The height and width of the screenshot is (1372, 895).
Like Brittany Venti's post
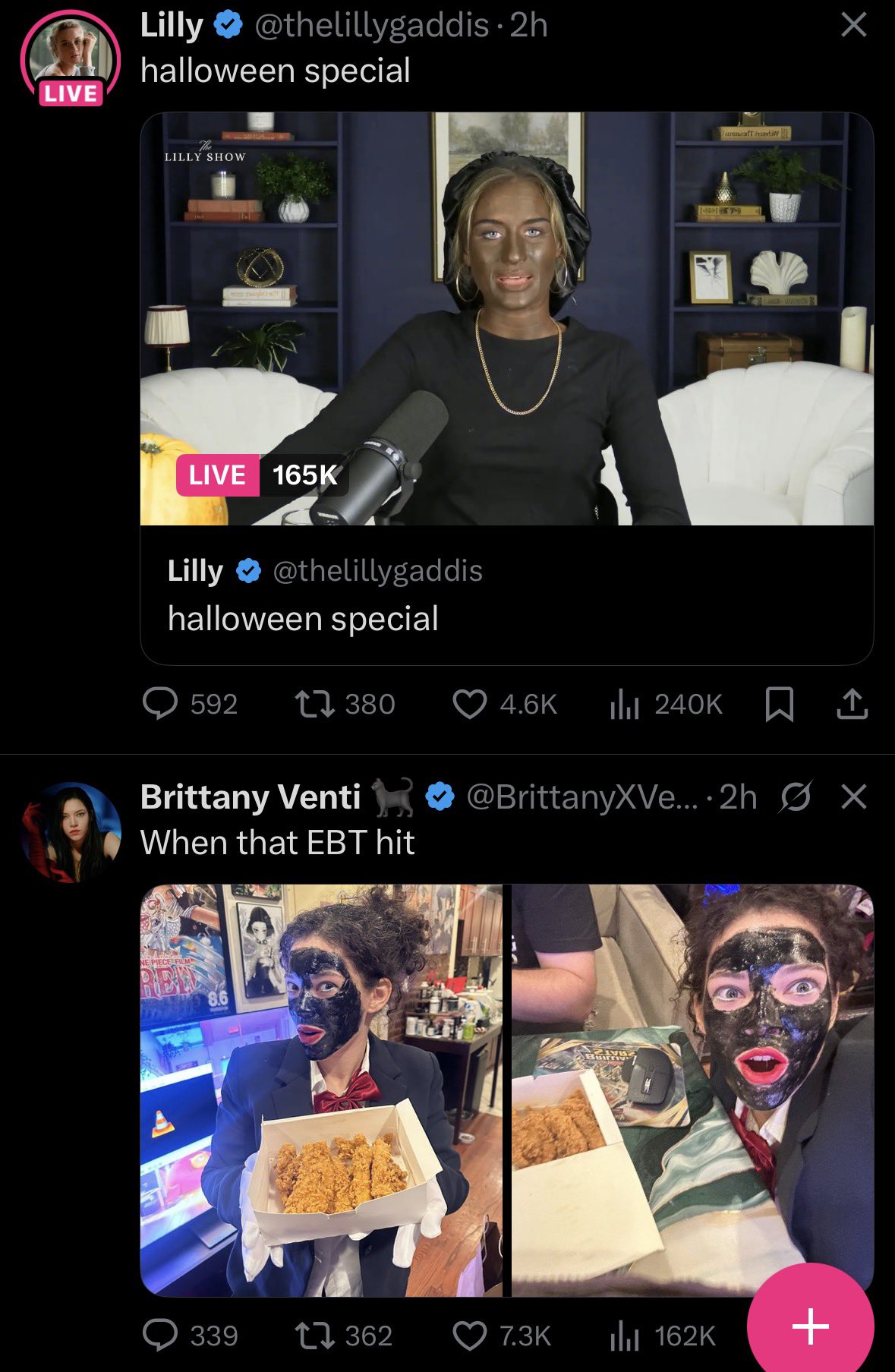coord(469,1336)
